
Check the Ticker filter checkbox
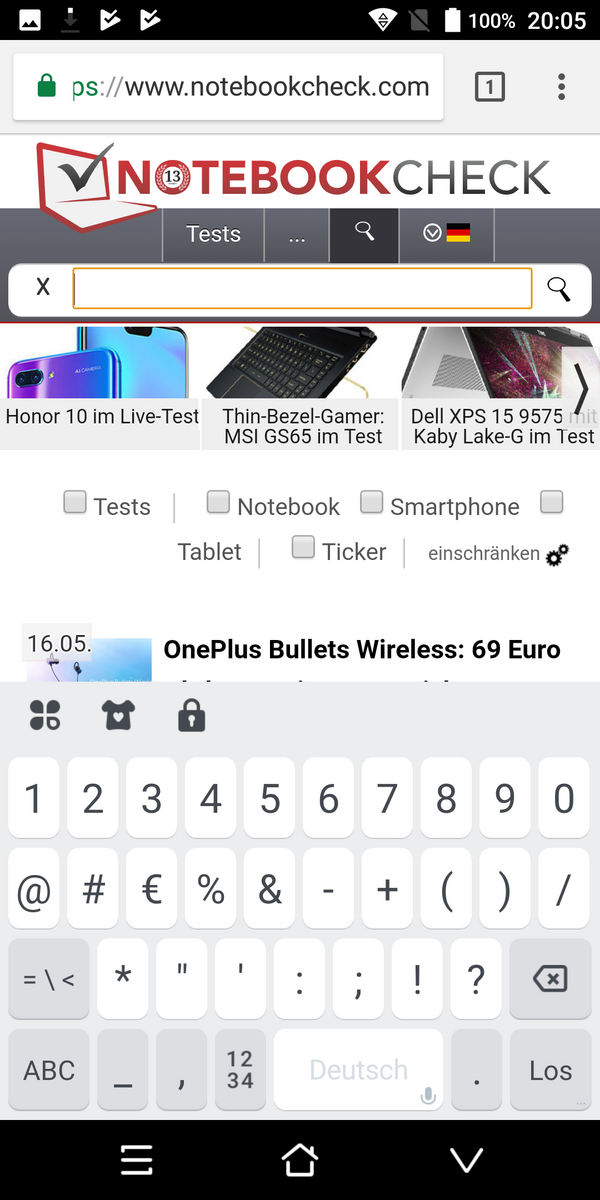303,546
